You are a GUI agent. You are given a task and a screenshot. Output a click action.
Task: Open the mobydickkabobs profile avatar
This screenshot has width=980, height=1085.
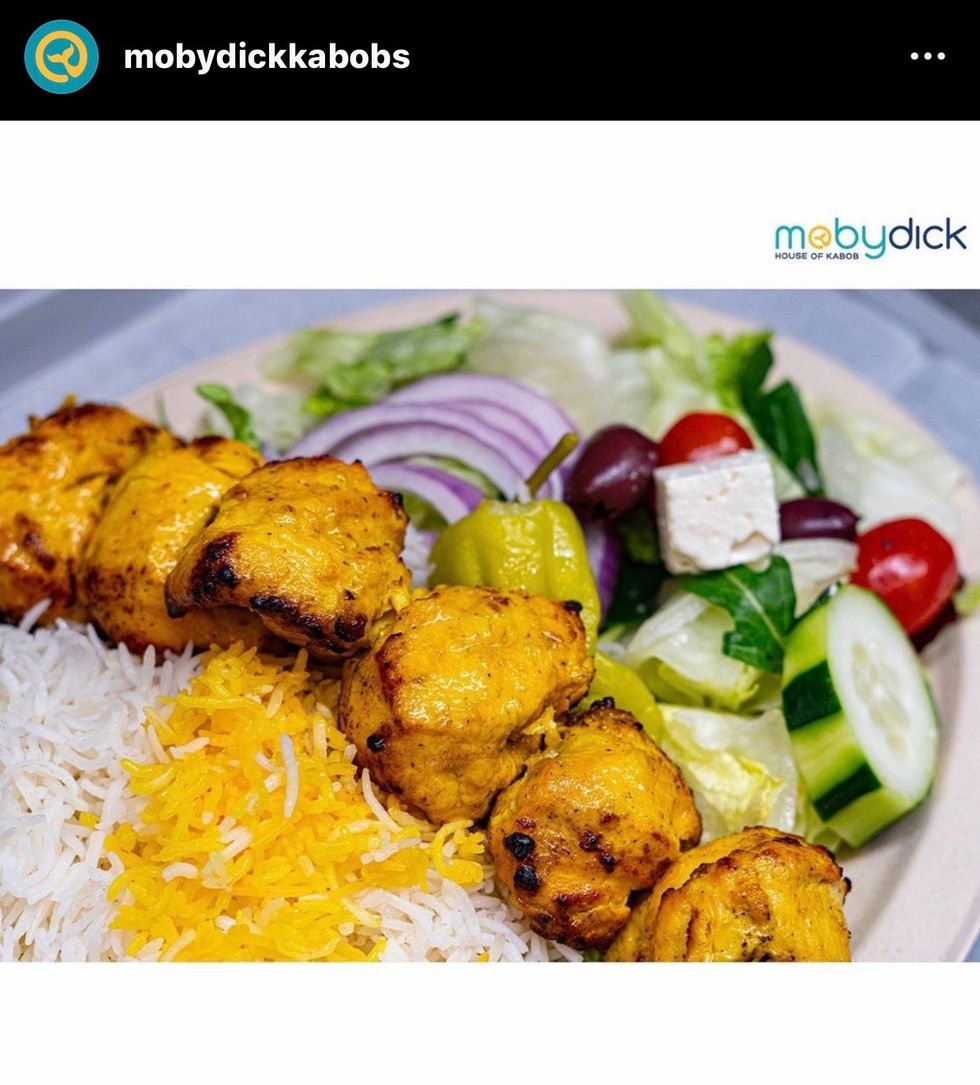(61, 57)
